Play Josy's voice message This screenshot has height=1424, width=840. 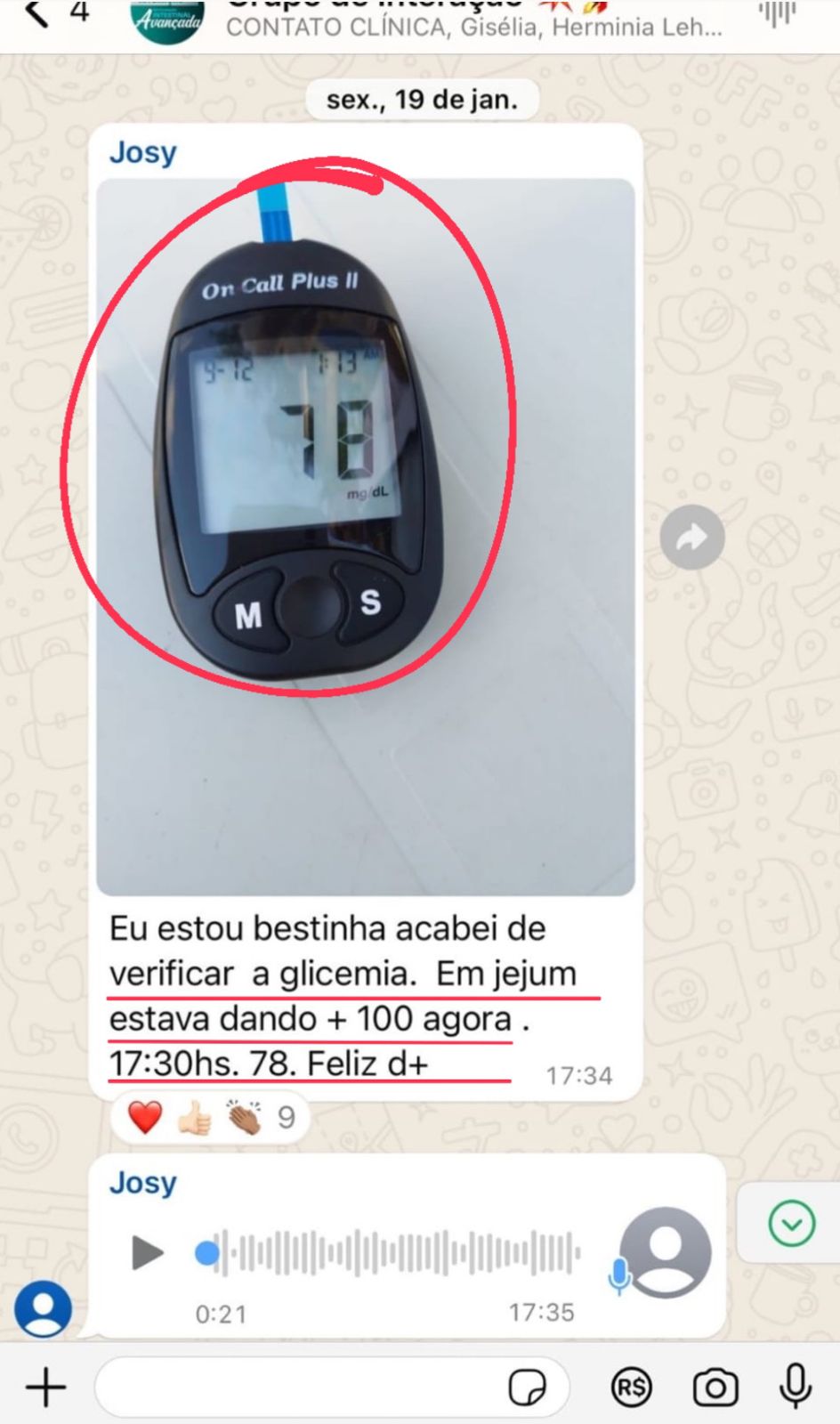click(147, 1253)
